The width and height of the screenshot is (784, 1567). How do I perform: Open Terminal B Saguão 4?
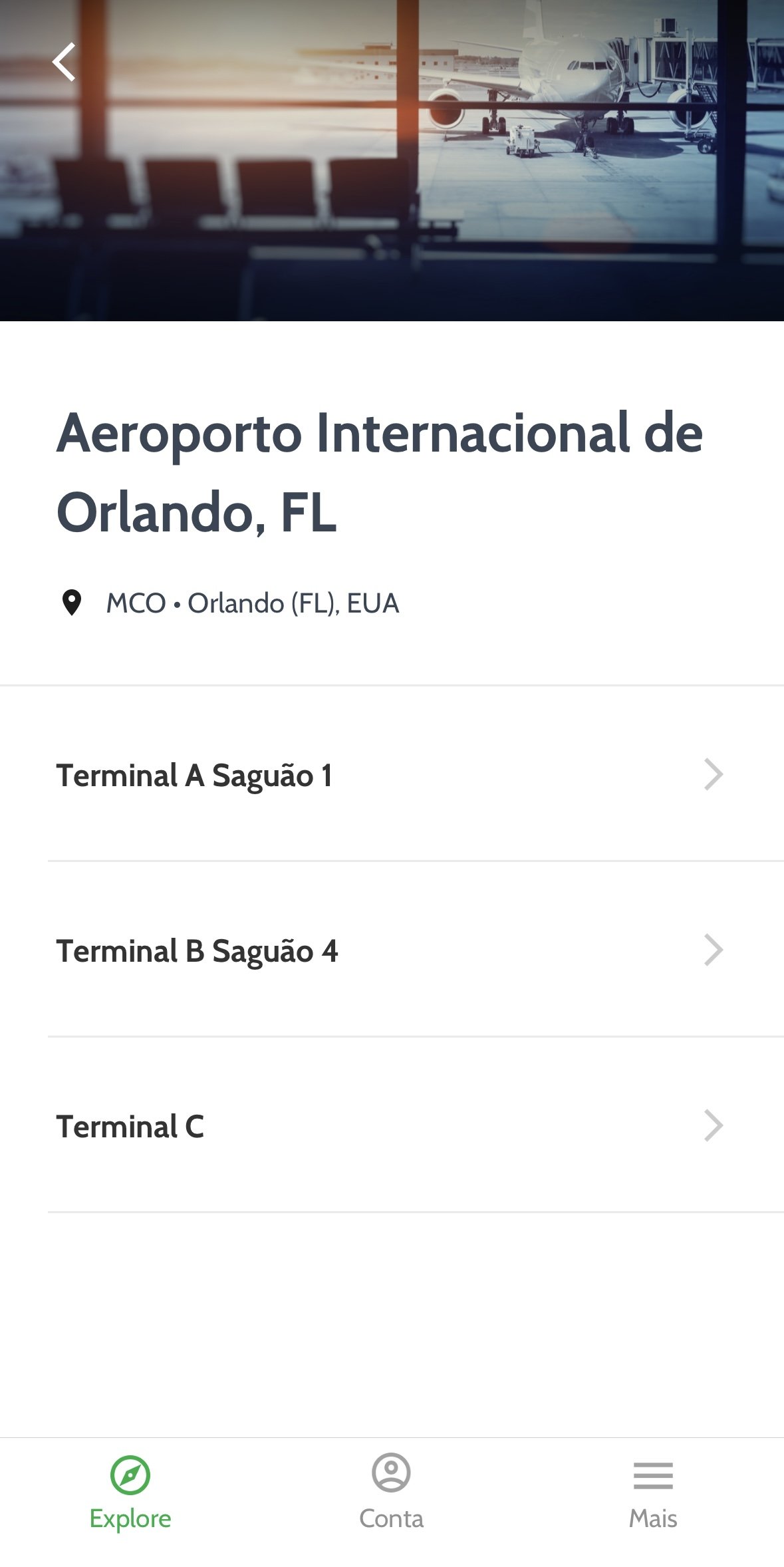tap(392, 950)
